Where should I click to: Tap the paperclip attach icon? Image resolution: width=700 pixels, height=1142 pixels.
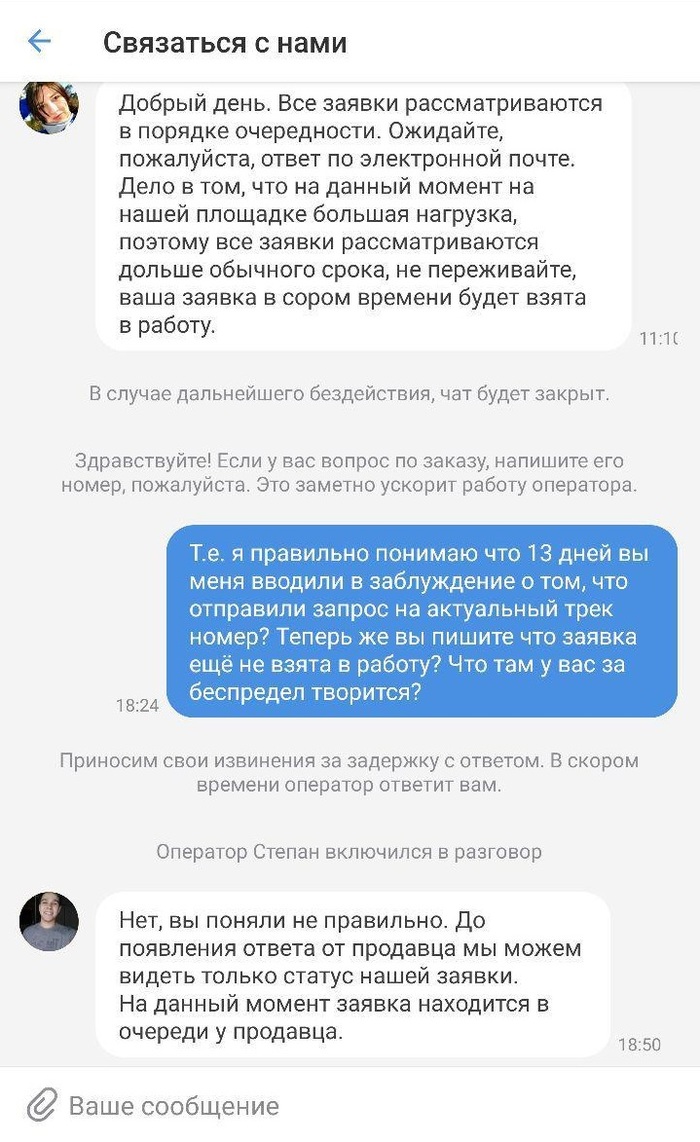(x=41, y=1105)
